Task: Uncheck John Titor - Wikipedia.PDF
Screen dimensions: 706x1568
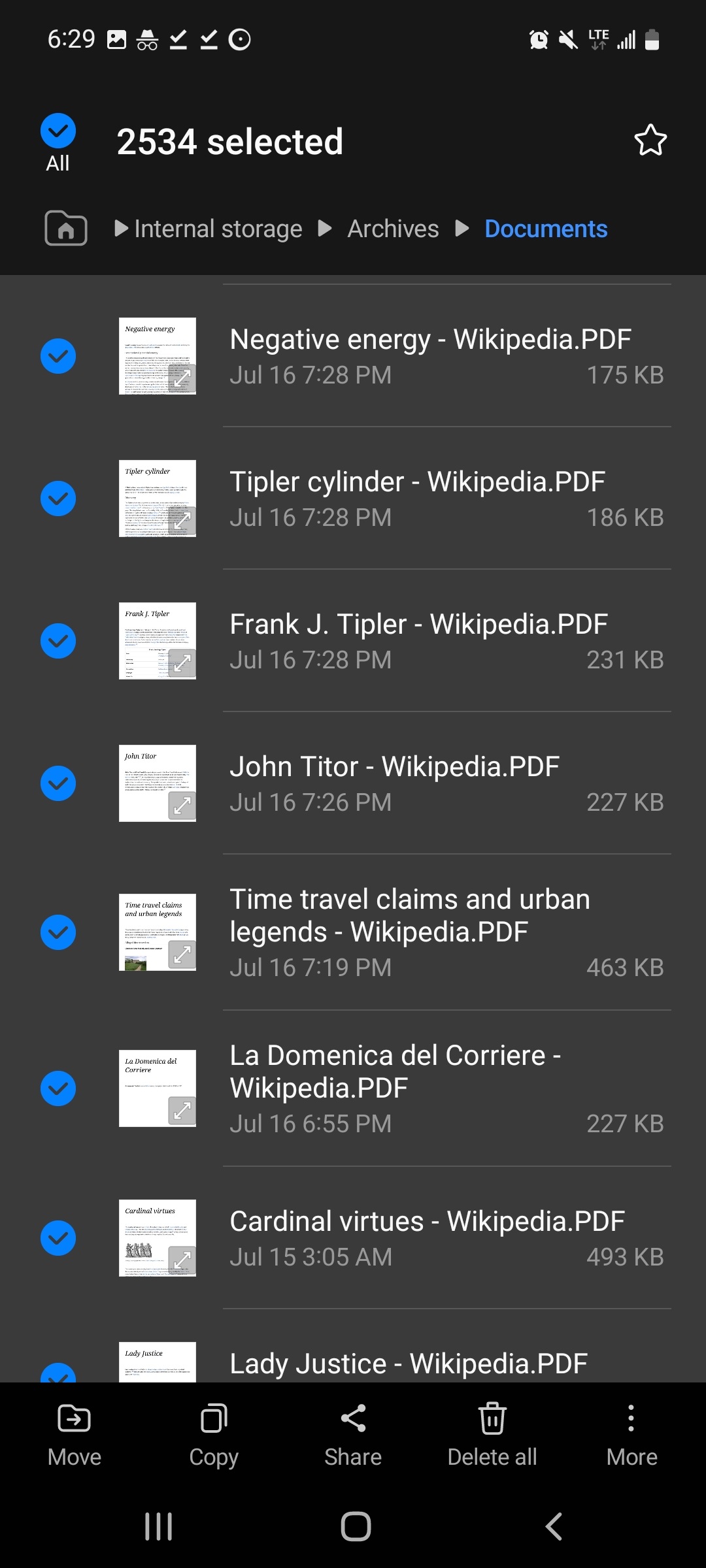Action: (58, 783)
